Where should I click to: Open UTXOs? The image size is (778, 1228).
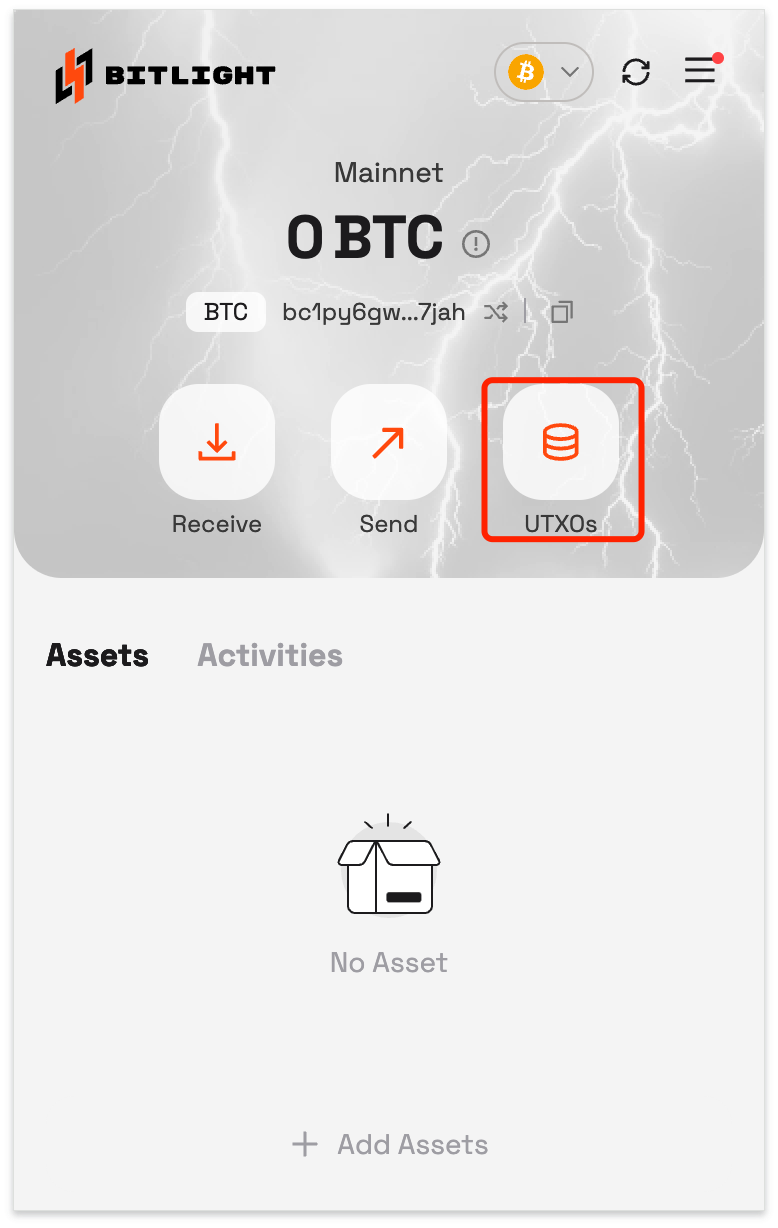[560, 442]
